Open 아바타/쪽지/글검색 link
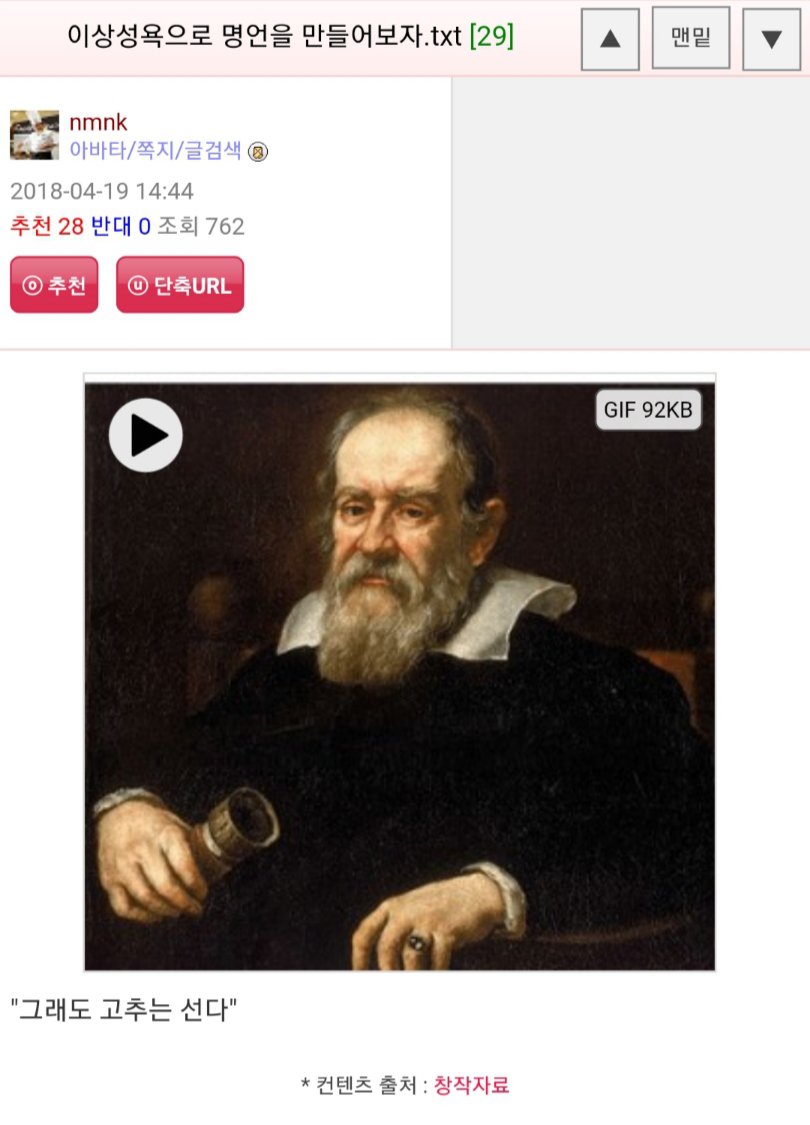 (x=155, y=151)
